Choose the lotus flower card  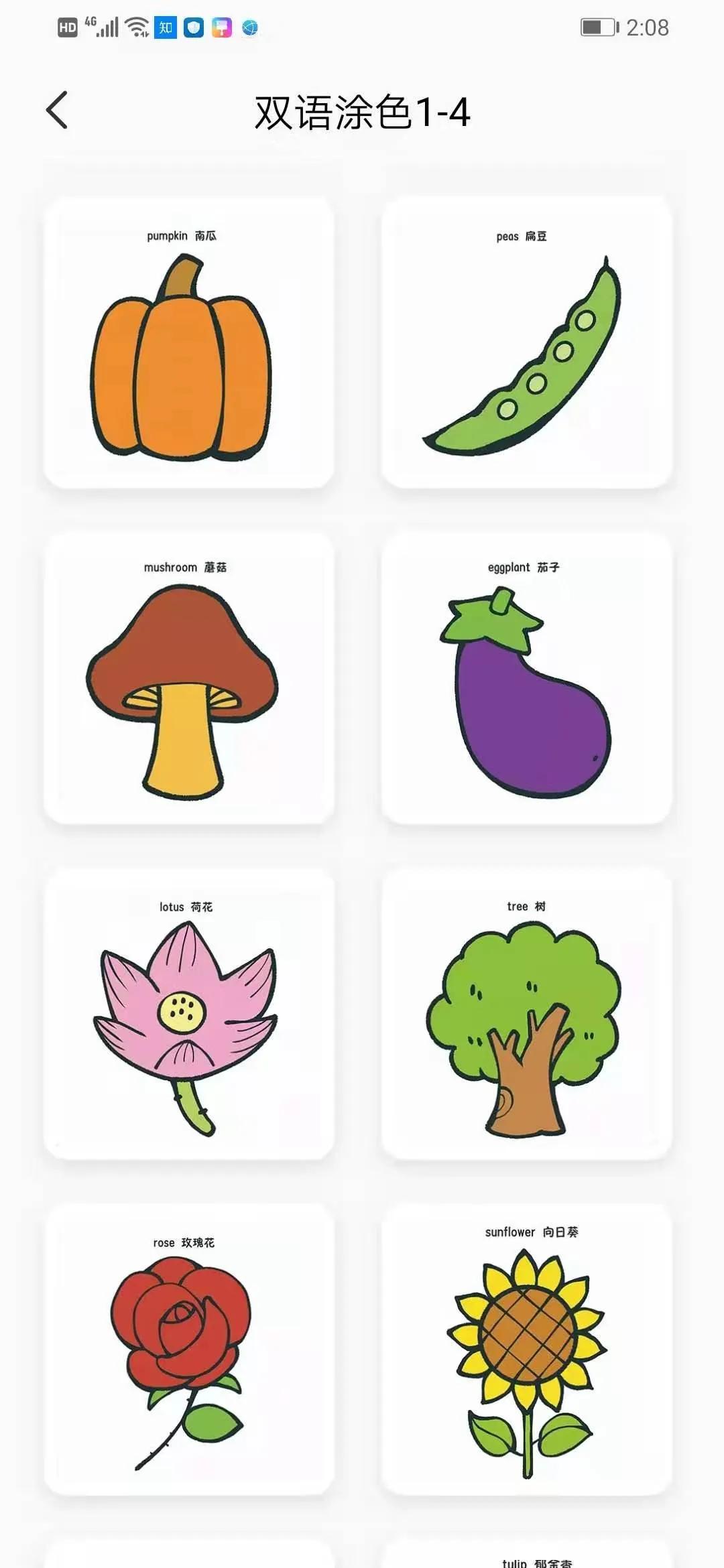[x=188, y=1013]
